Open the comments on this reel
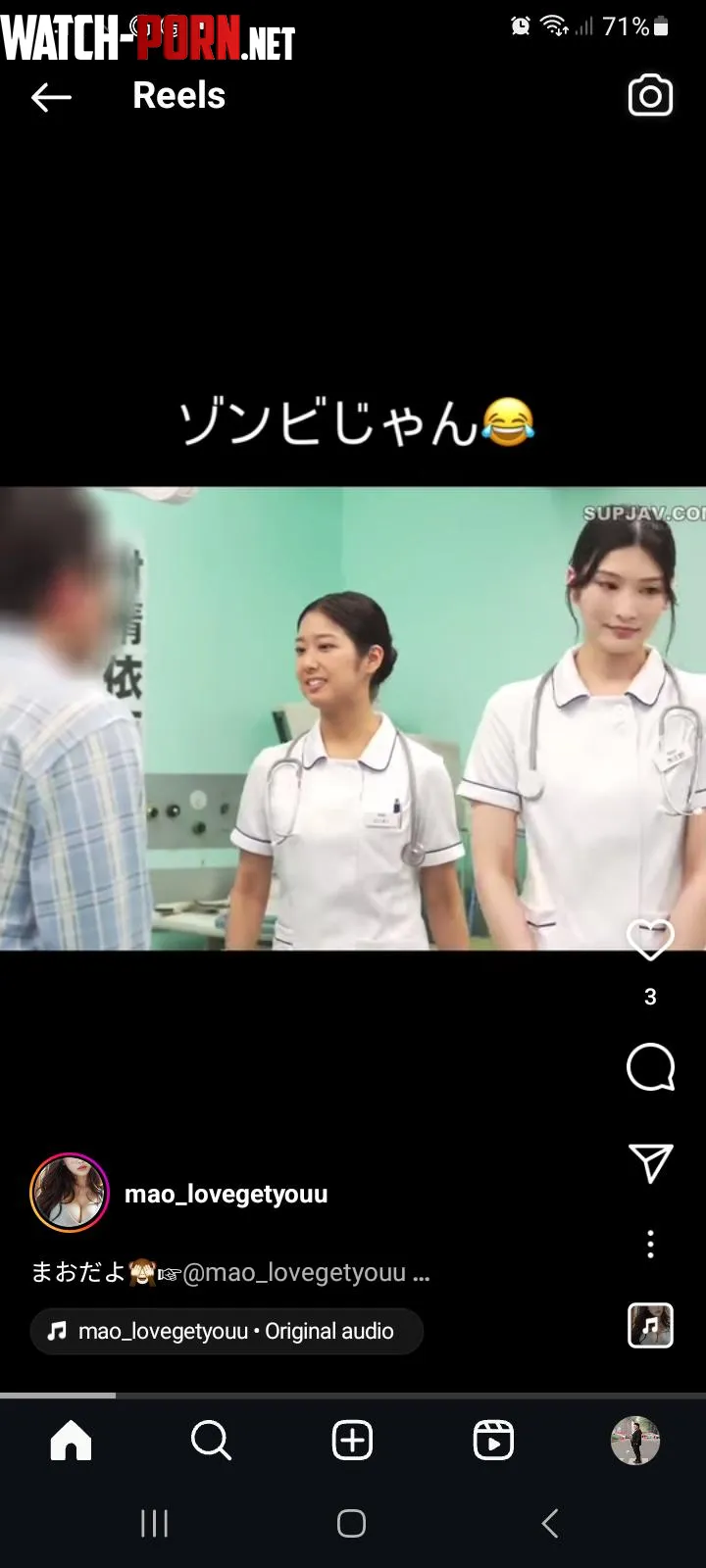 click(x=650, y=1067)
